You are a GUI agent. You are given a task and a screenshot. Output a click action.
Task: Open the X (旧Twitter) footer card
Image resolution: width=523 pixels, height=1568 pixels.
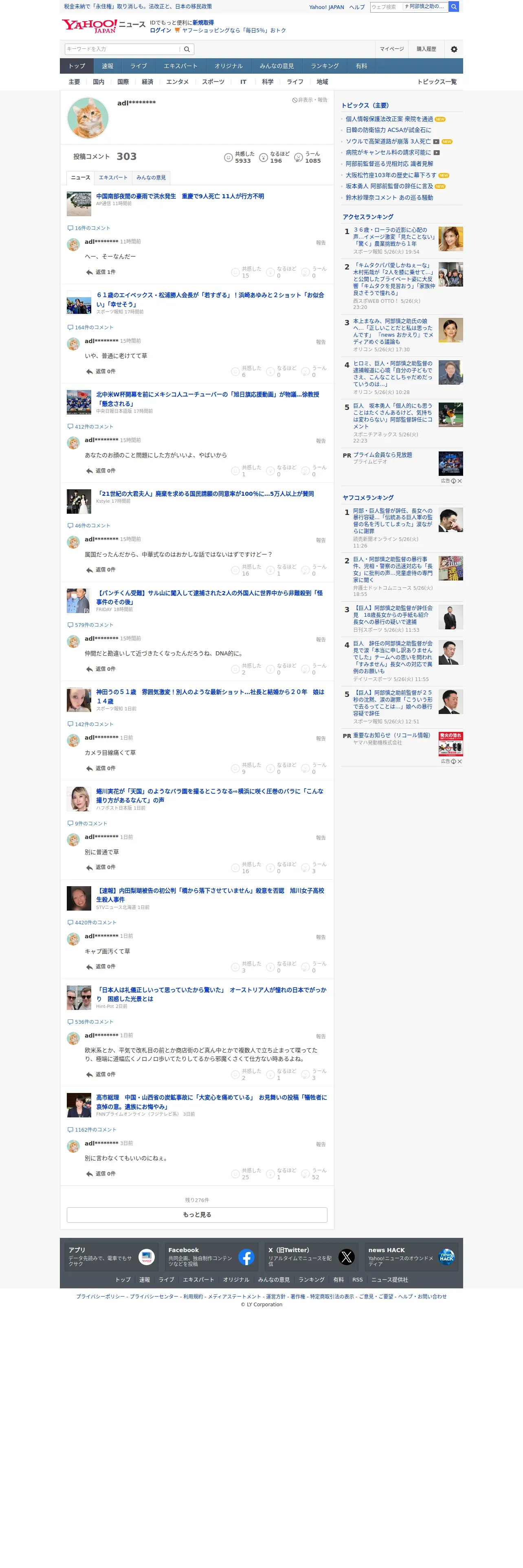click(x=310, y=1257)
